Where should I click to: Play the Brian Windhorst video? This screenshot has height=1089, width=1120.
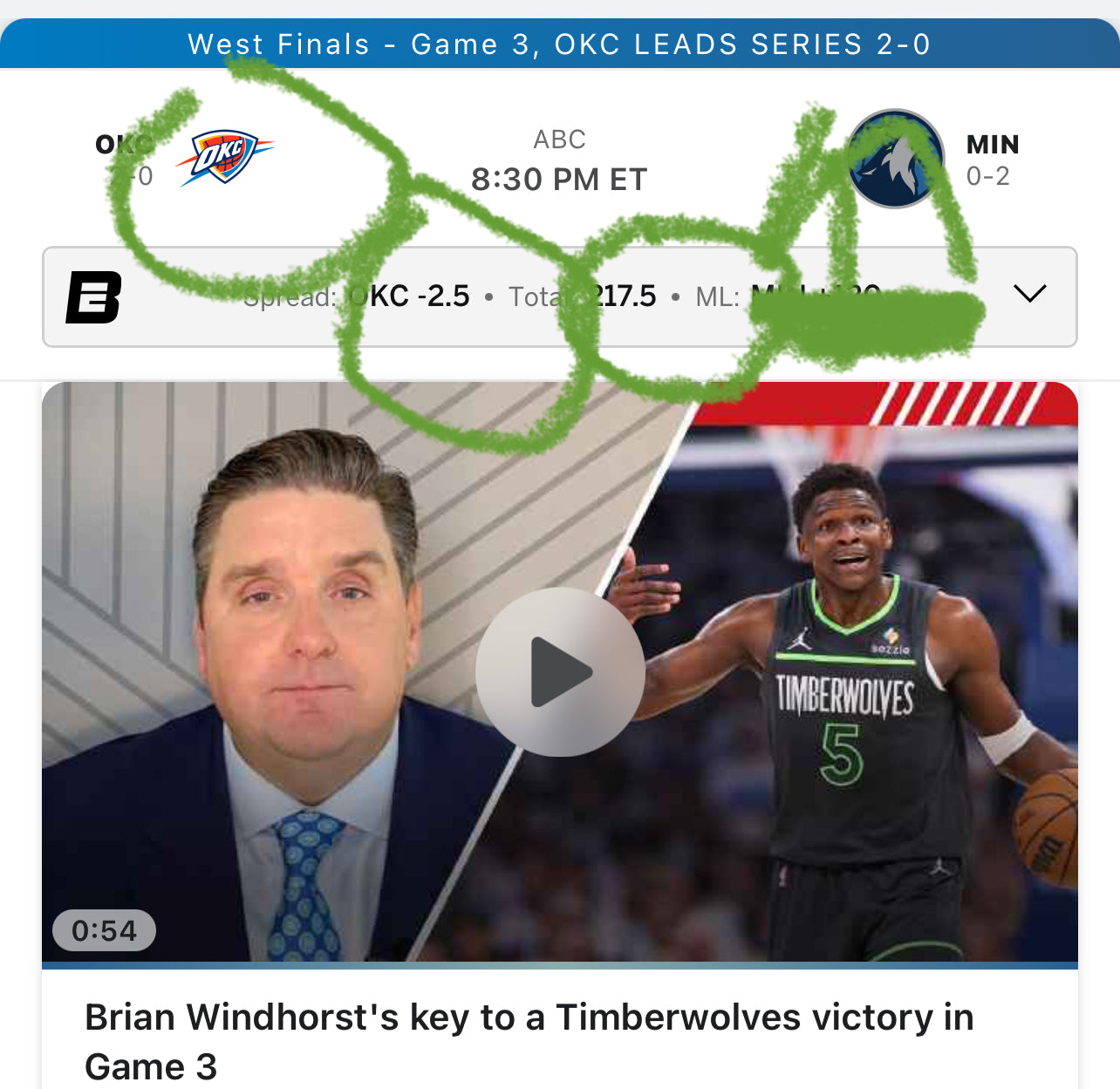click(560, 672)
